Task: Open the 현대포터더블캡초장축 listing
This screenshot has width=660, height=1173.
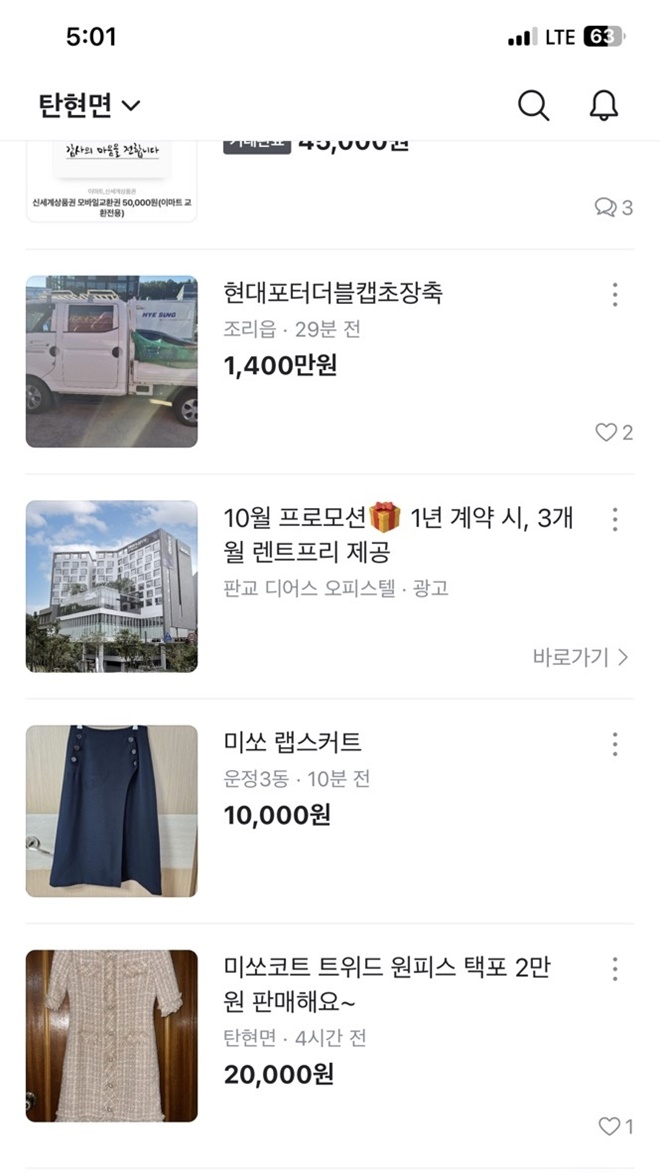Action: (x=333, y=293)
